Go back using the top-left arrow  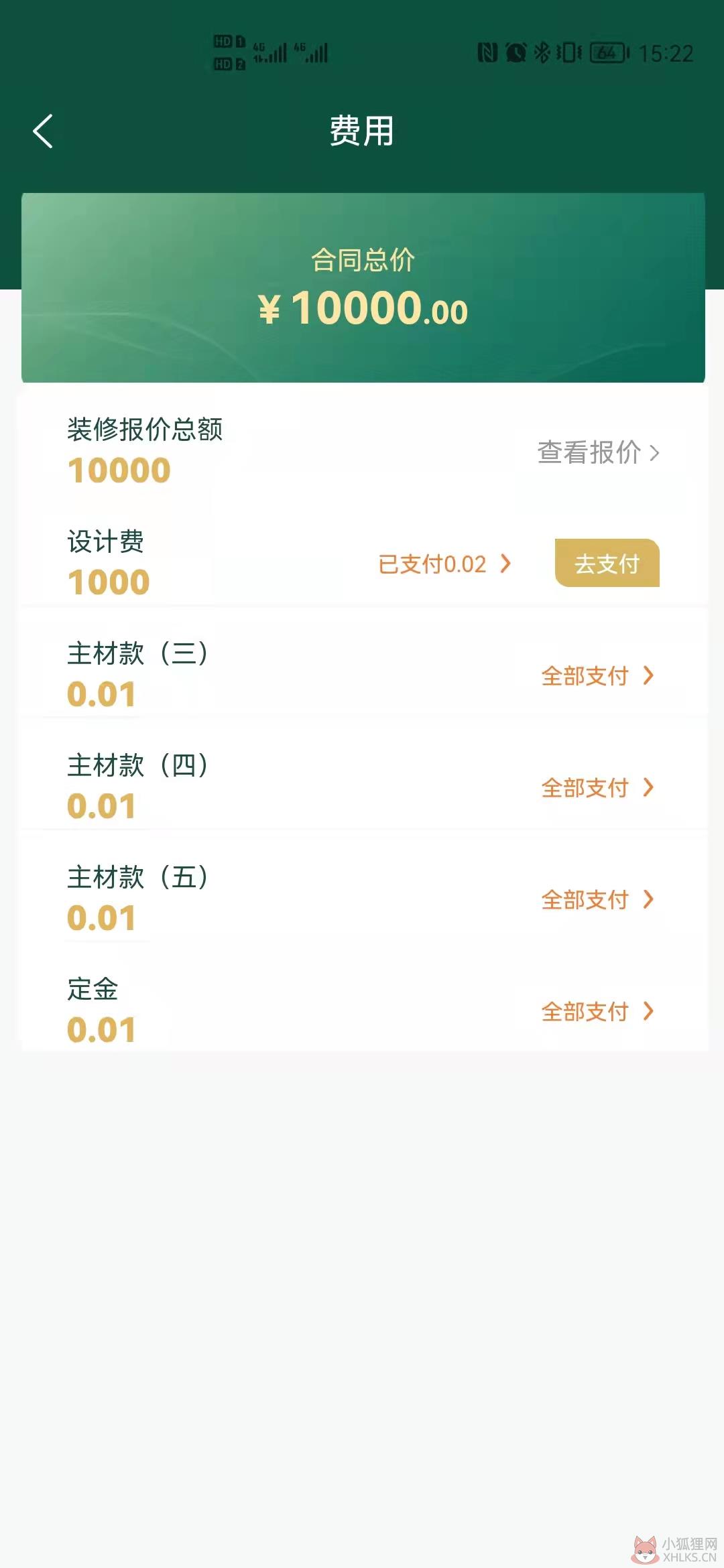(x=43, y=131)
